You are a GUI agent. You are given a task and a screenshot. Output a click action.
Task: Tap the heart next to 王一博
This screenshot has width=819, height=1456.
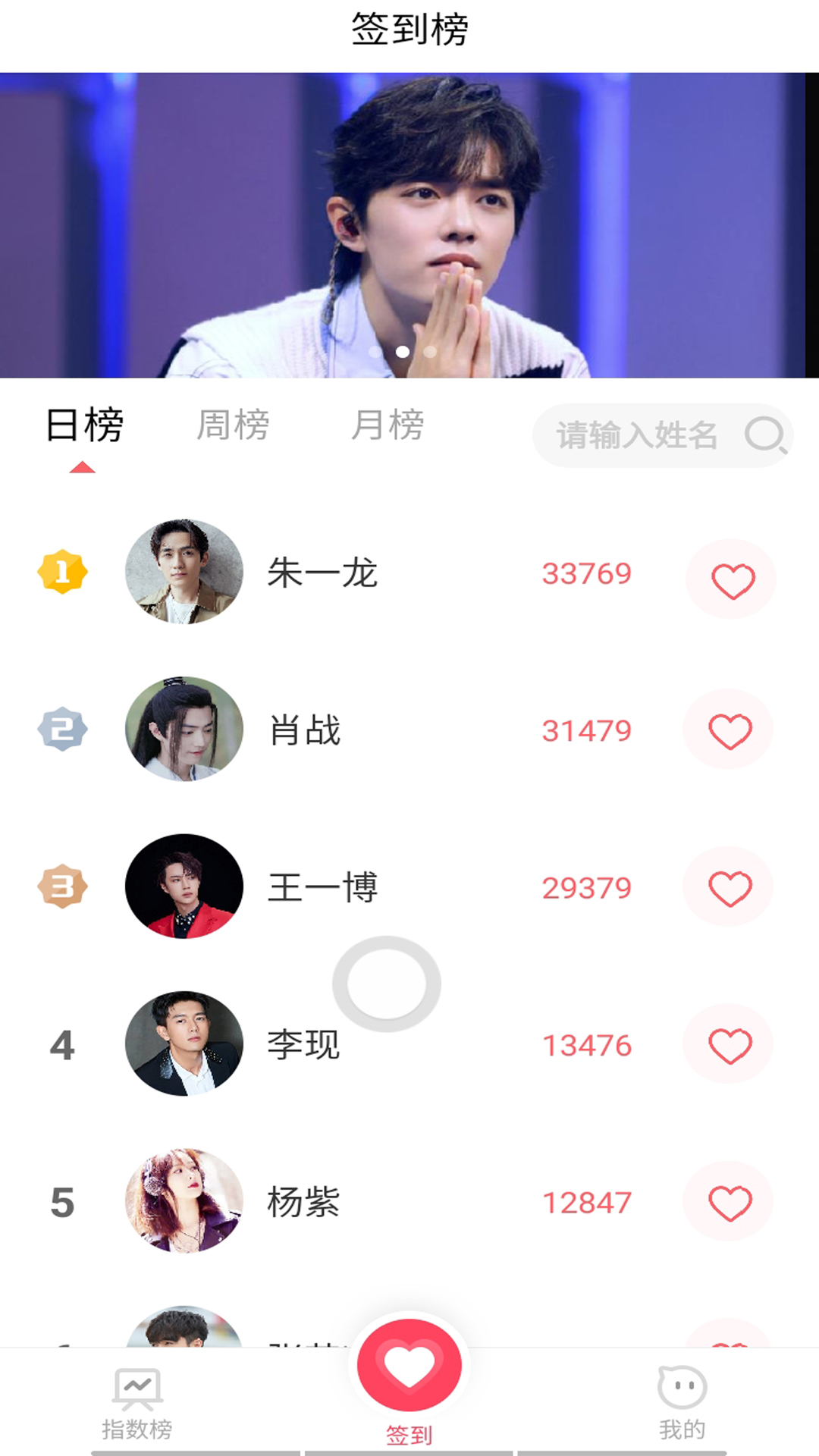pos(730,887)
